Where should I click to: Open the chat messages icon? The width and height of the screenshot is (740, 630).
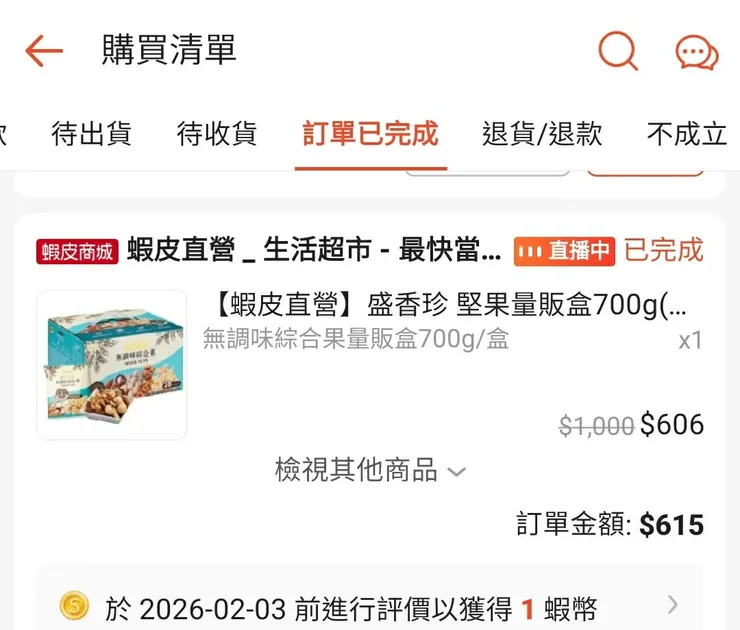click(x=696, y=52)
